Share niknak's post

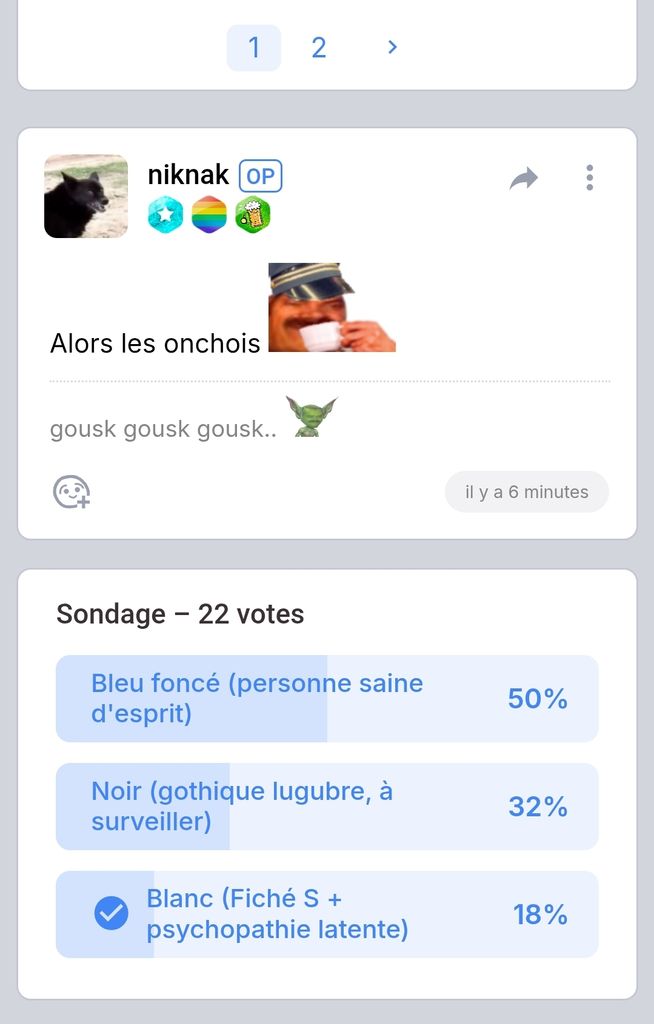pyautogui.click(x=524, y=179)
